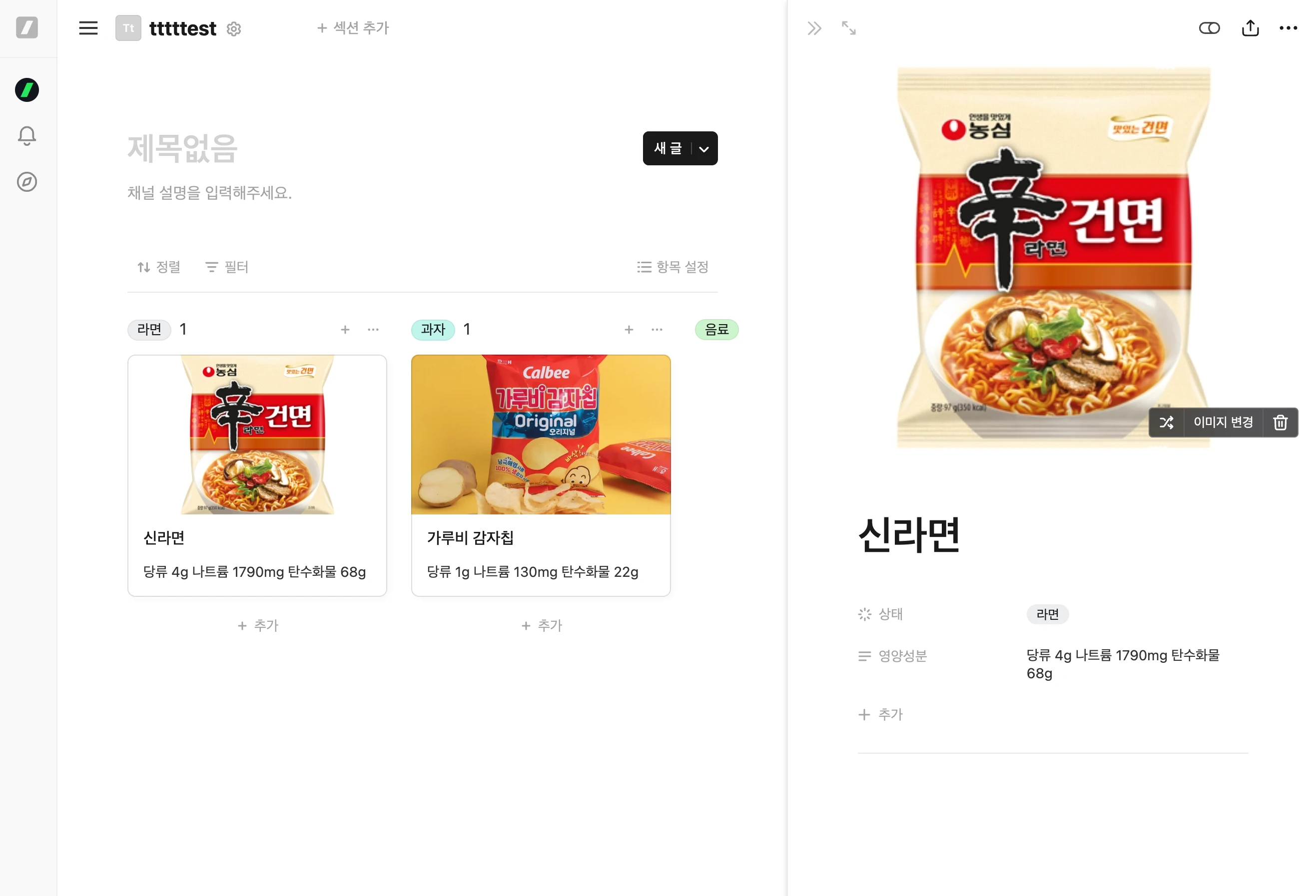
Task: Add an item under the 라면 card
Action: tap(258, 625)
